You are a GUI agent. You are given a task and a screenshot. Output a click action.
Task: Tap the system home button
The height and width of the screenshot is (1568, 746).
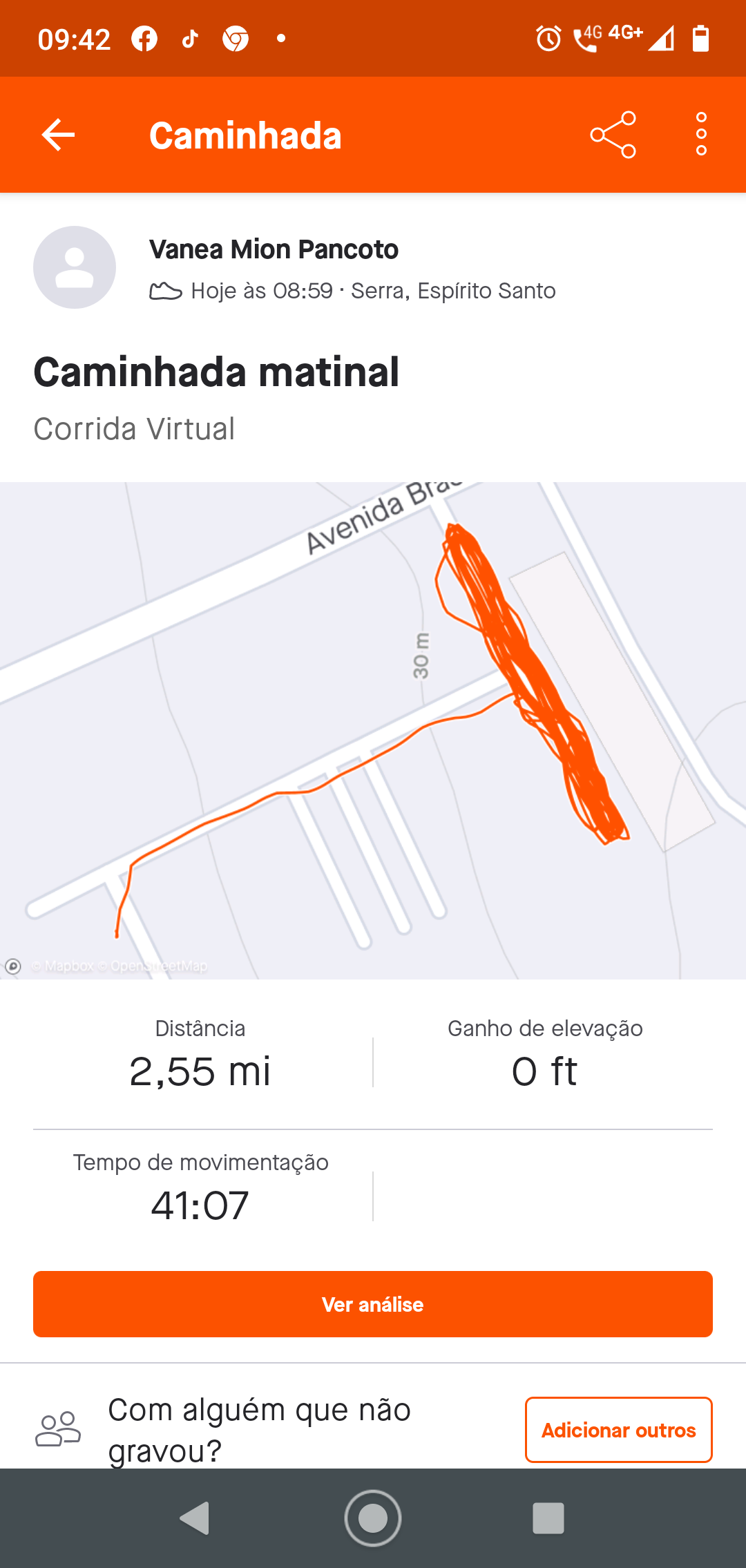(x=373, y=1518)
